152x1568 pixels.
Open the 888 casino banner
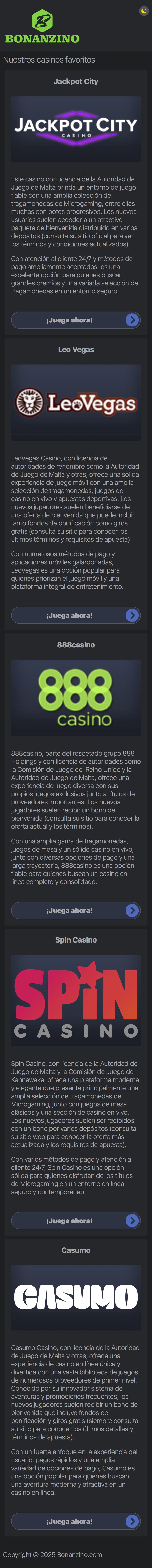[x=75, y=698]
